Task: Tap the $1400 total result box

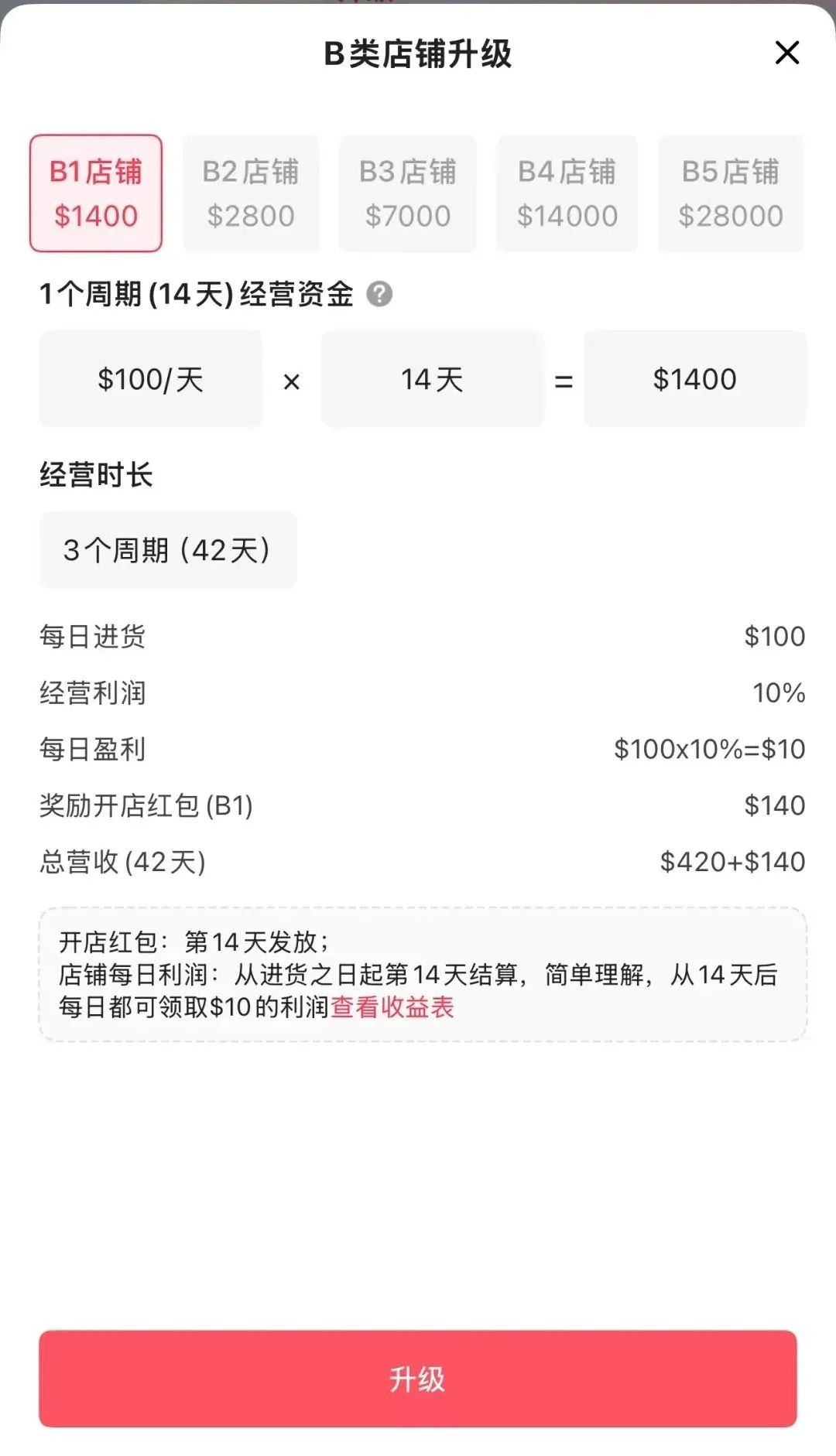Action: click(694, 379)
